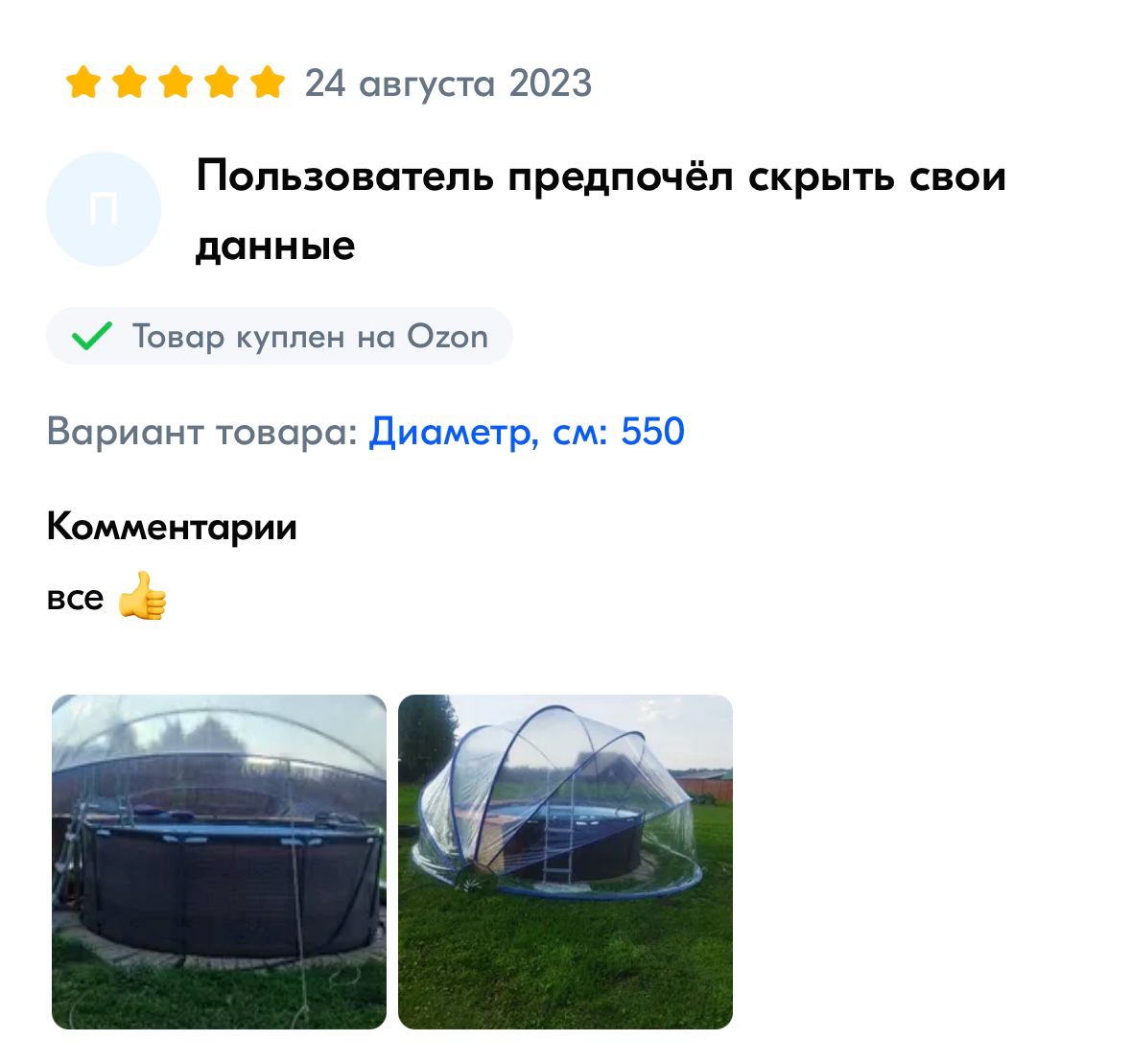
Task: Open the second review photo with the dome
Action: pos(565,861)
